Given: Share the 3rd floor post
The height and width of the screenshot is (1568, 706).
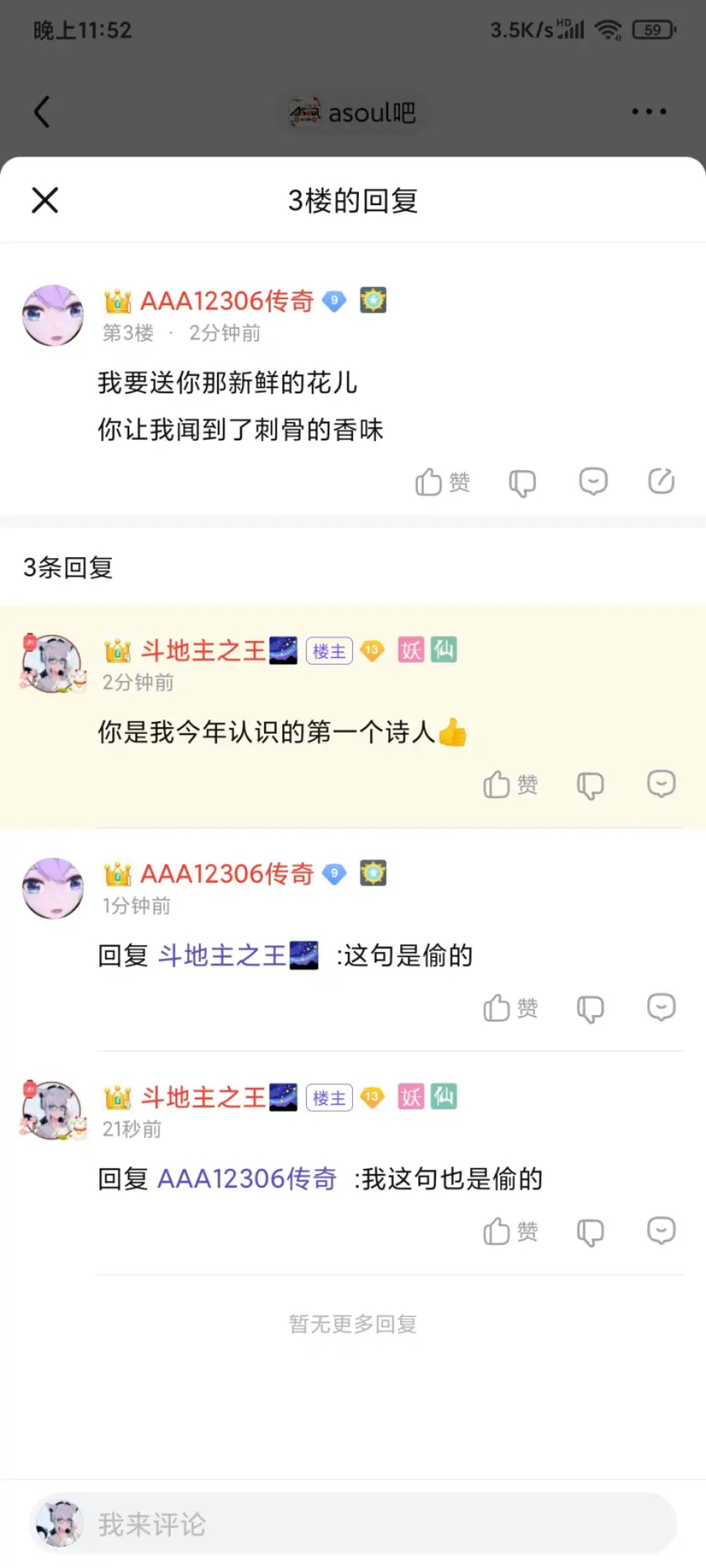Looking at the screenshot, I should 661,482.
